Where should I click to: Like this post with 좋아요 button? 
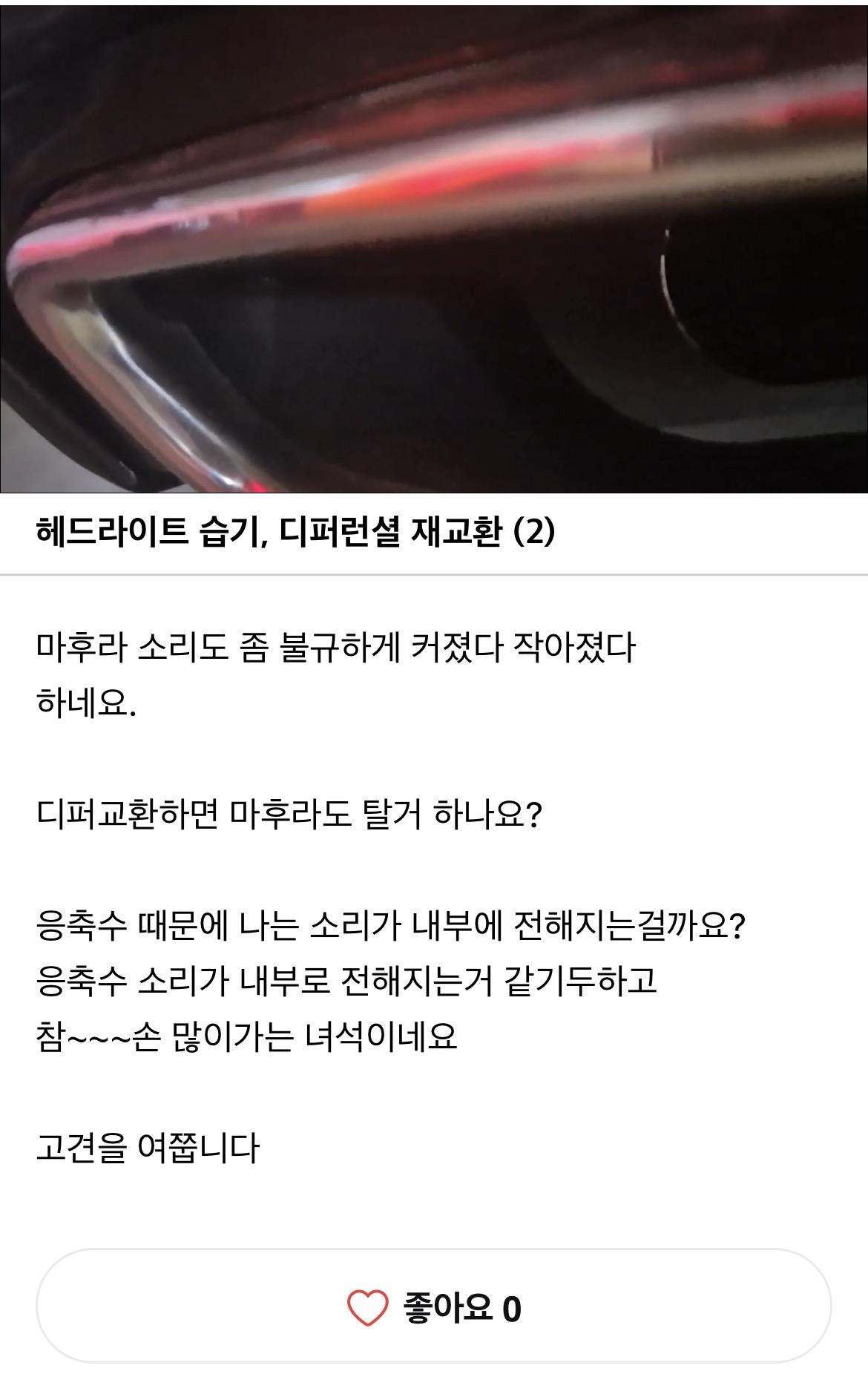(x=434, y=1308)
